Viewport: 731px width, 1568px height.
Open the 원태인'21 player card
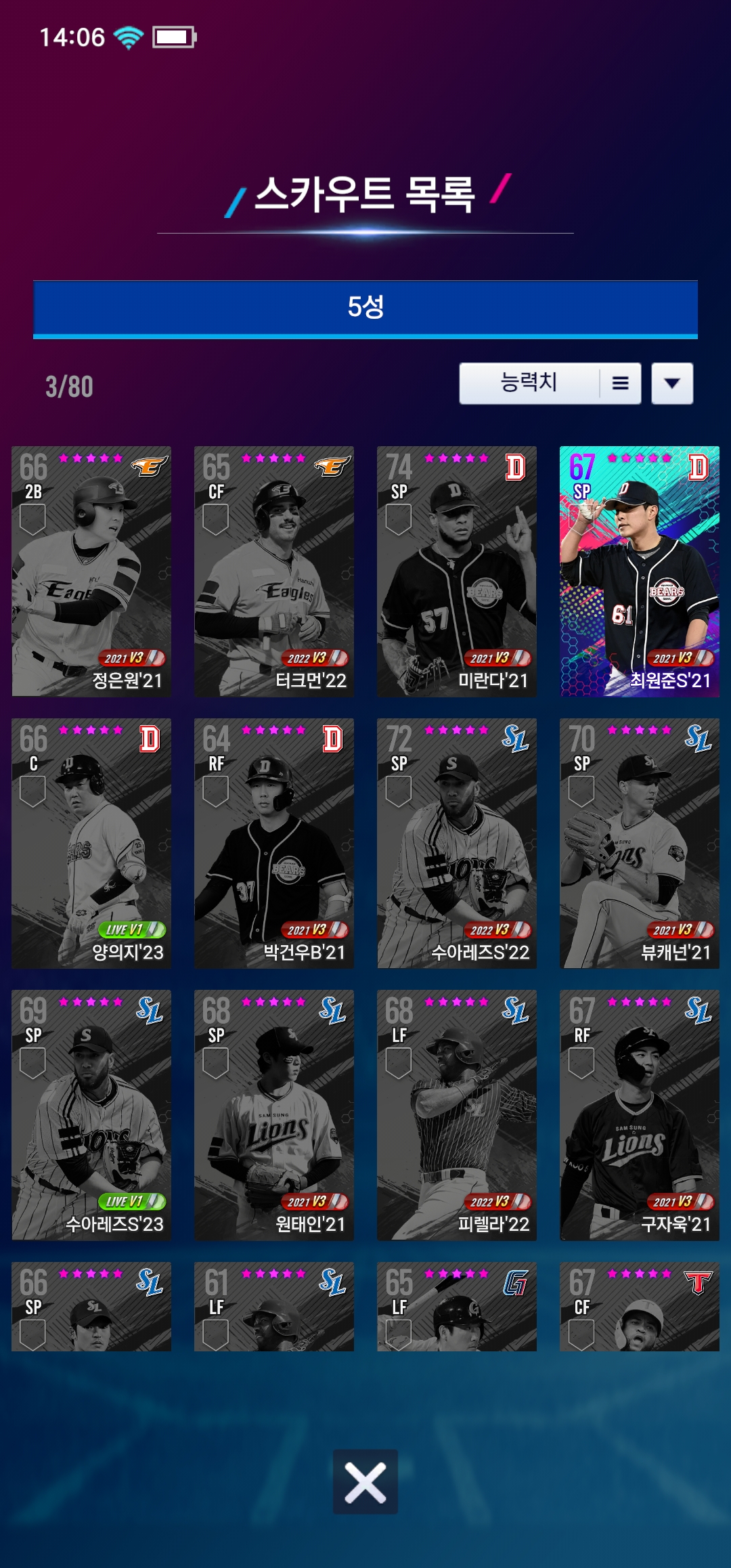(273, 1114)
